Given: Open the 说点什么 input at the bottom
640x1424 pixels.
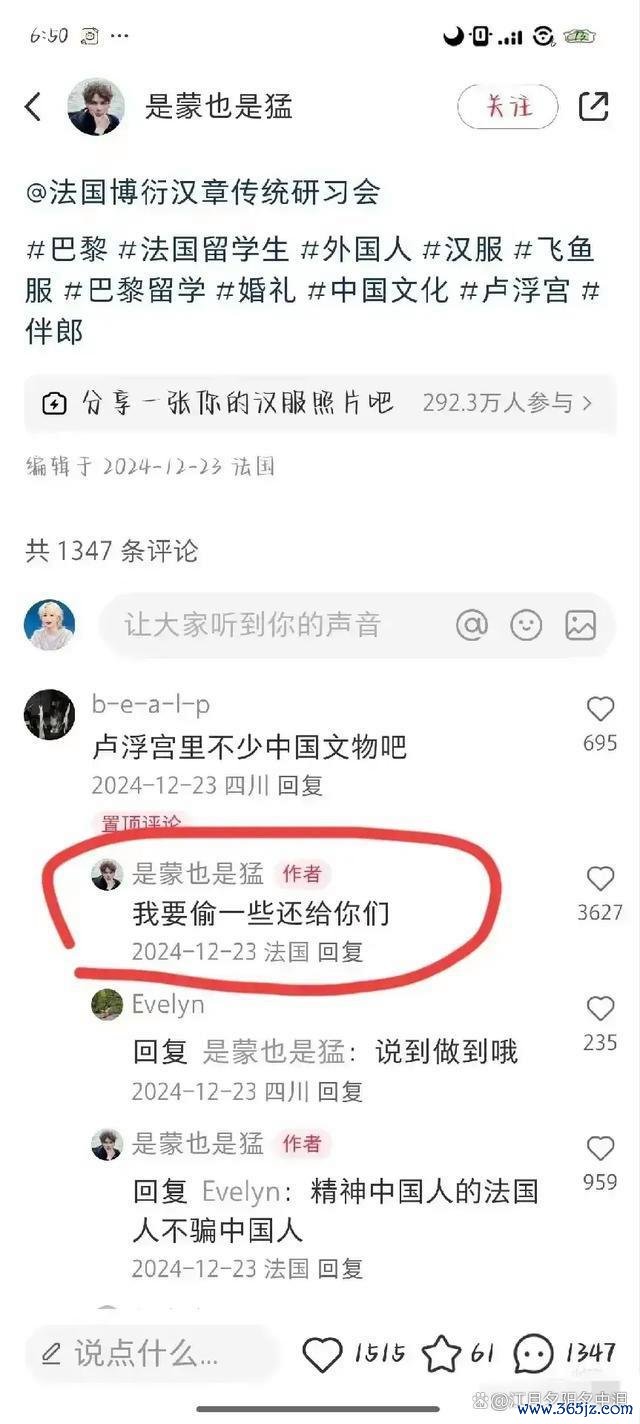Looking at the screenshot, I should click(150, 1355).
